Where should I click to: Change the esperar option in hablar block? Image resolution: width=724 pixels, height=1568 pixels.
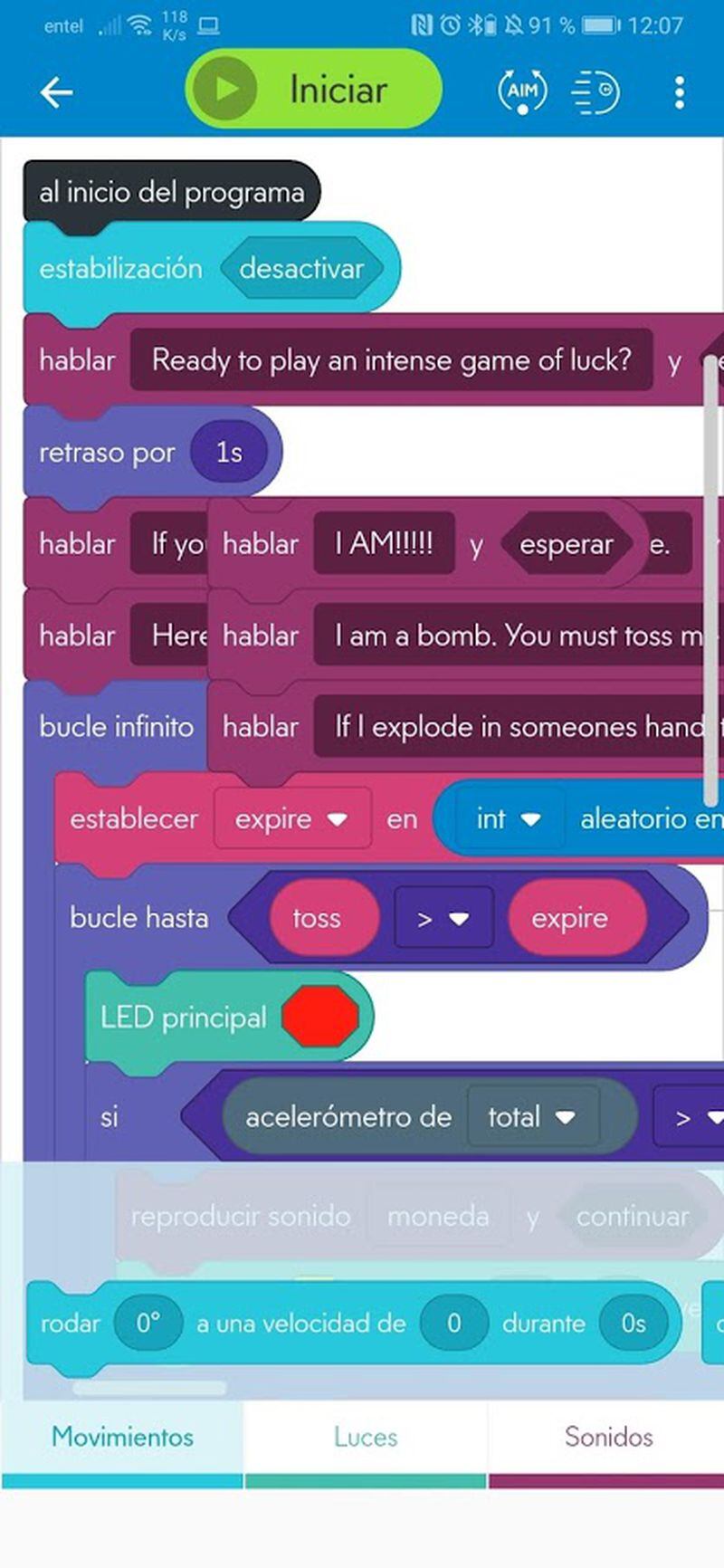566,544
